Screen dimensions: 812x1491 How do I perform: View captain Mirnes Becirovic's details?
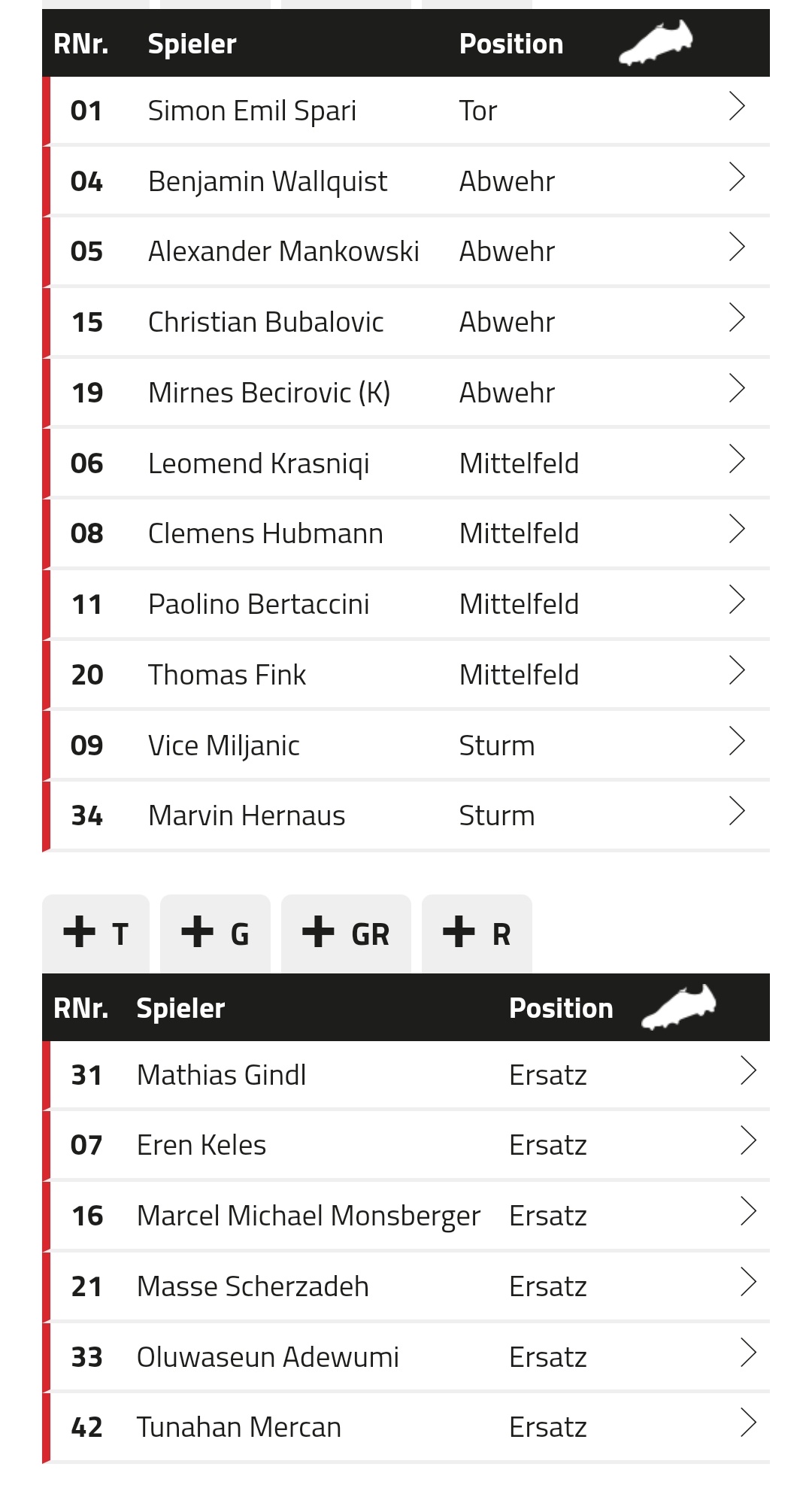coord(406,393)
